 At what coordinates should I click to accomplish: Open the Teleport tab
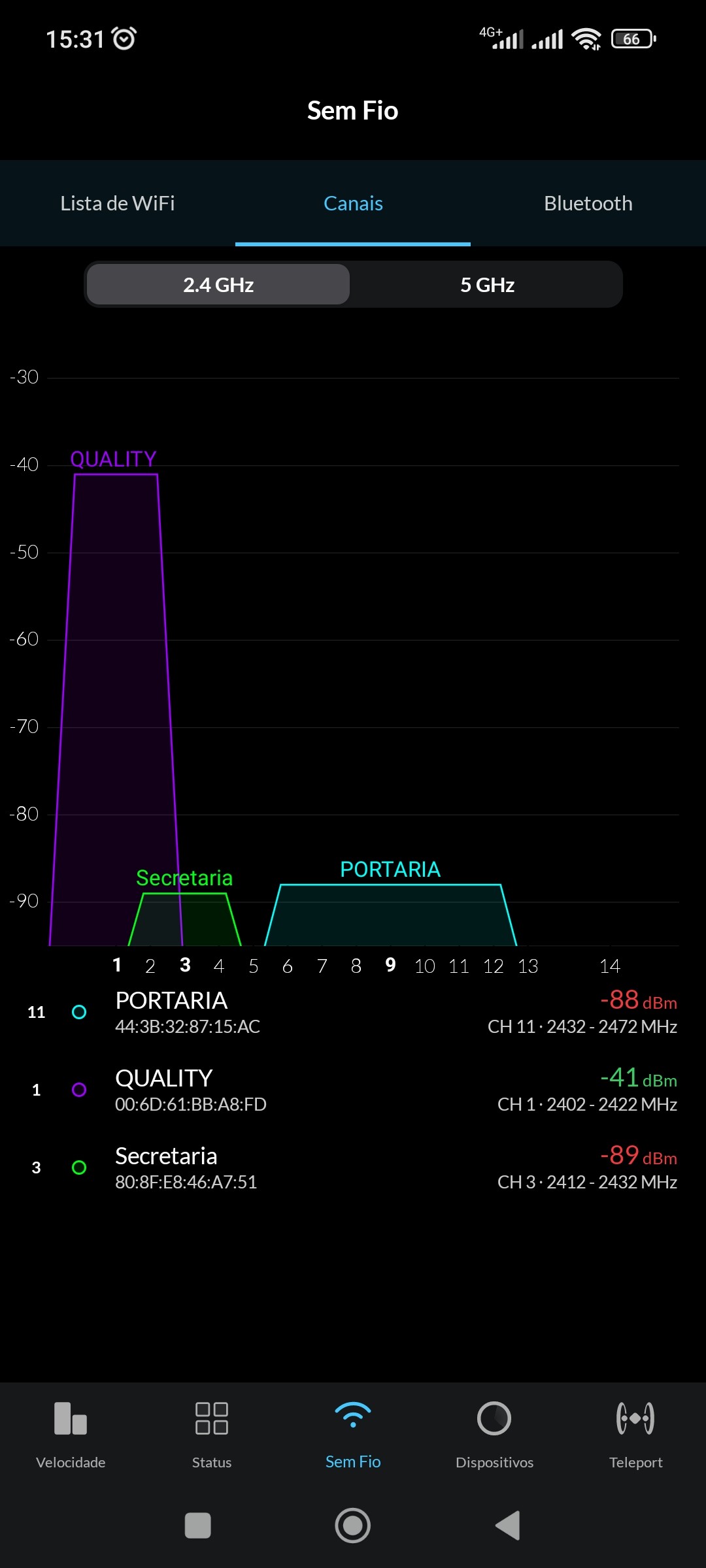(635, 1434)
